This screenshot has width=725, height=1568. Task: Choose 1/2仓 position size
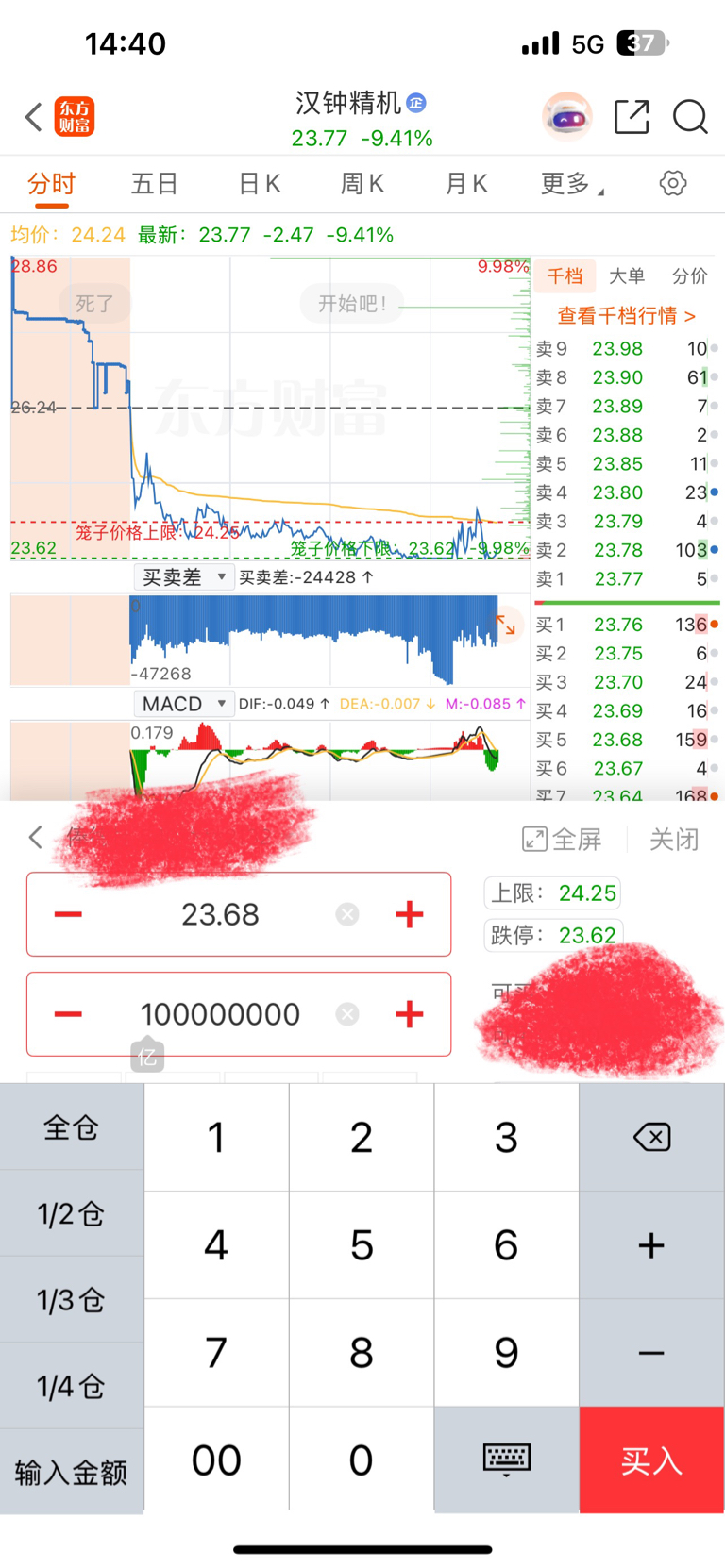(x=72, y=1213)
